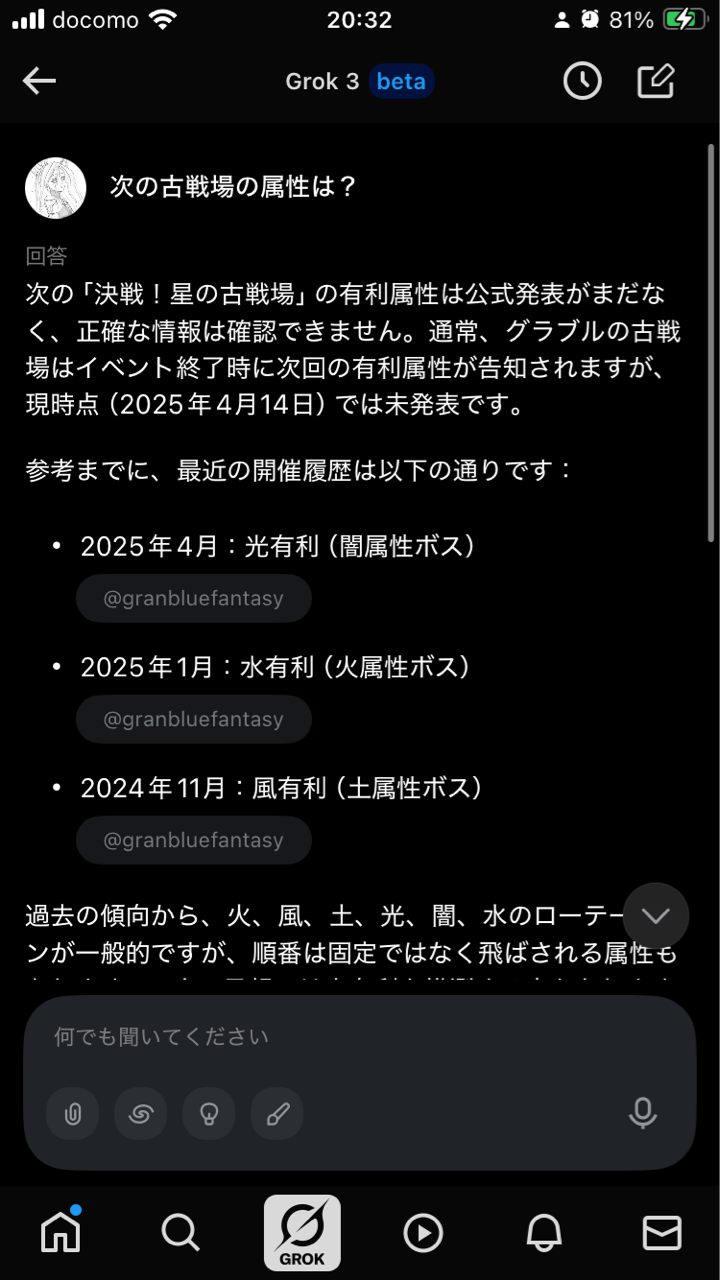Open the Search tab
Image resolution: width=720 pixels, height=1280 pixels.
pos(180,1233)
